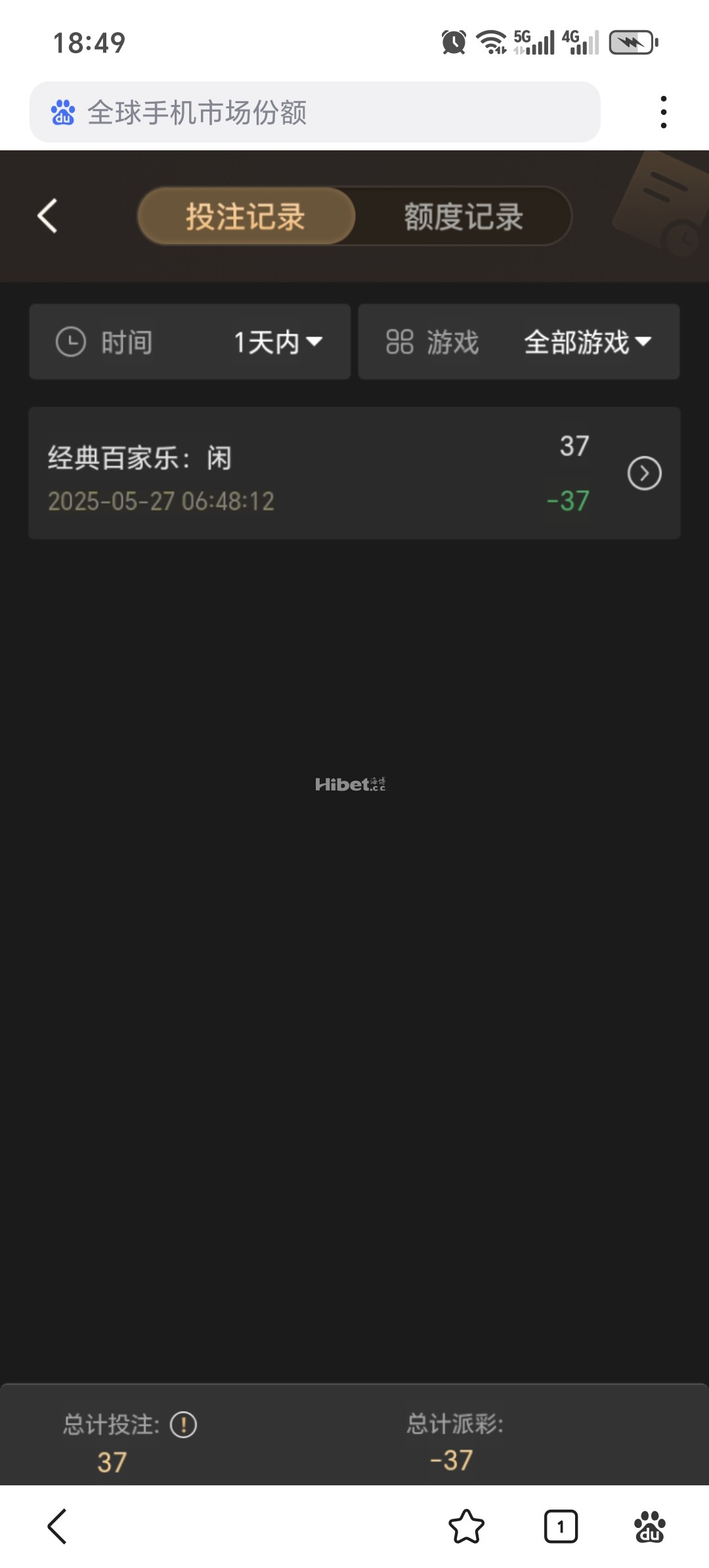709x1568 pixels.
Task: Click the alarm clock icon in status bar
Action: coord(454,41)
